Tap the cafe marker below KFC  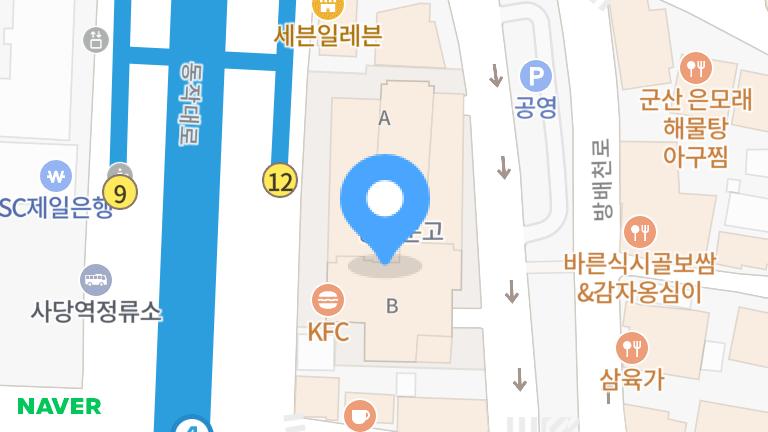point(359,414)
